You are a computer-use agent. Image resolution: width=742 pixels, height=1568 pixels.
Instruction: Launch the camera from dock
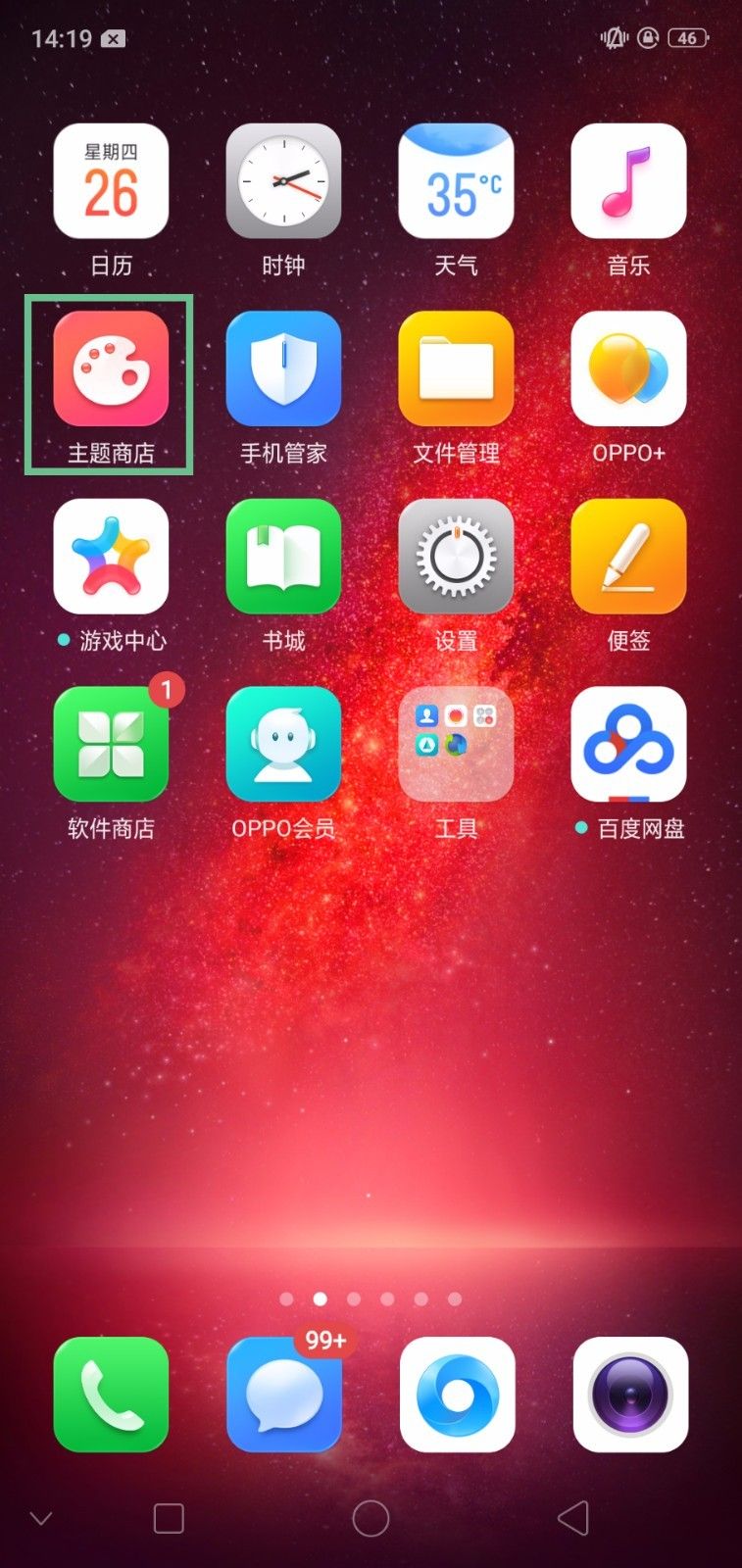[x=630, y=1395]
